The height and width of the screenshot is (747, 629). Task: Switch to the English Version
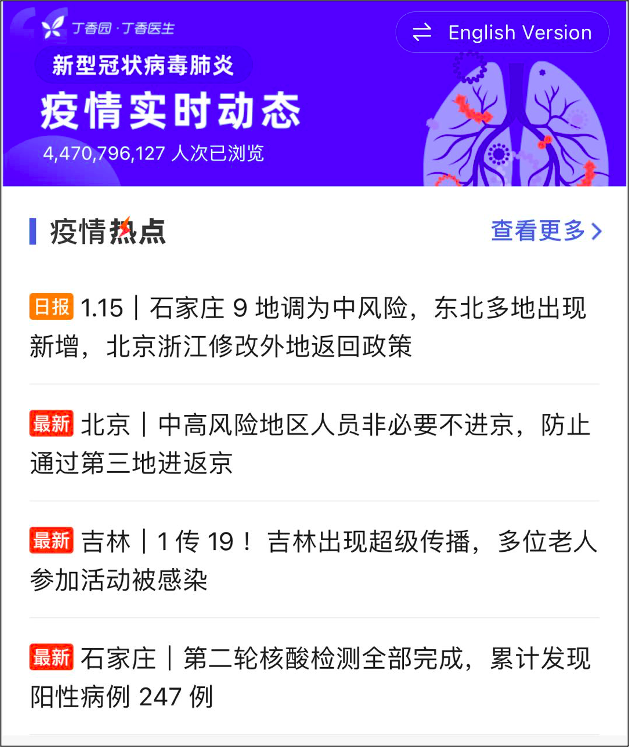(502, 33)
